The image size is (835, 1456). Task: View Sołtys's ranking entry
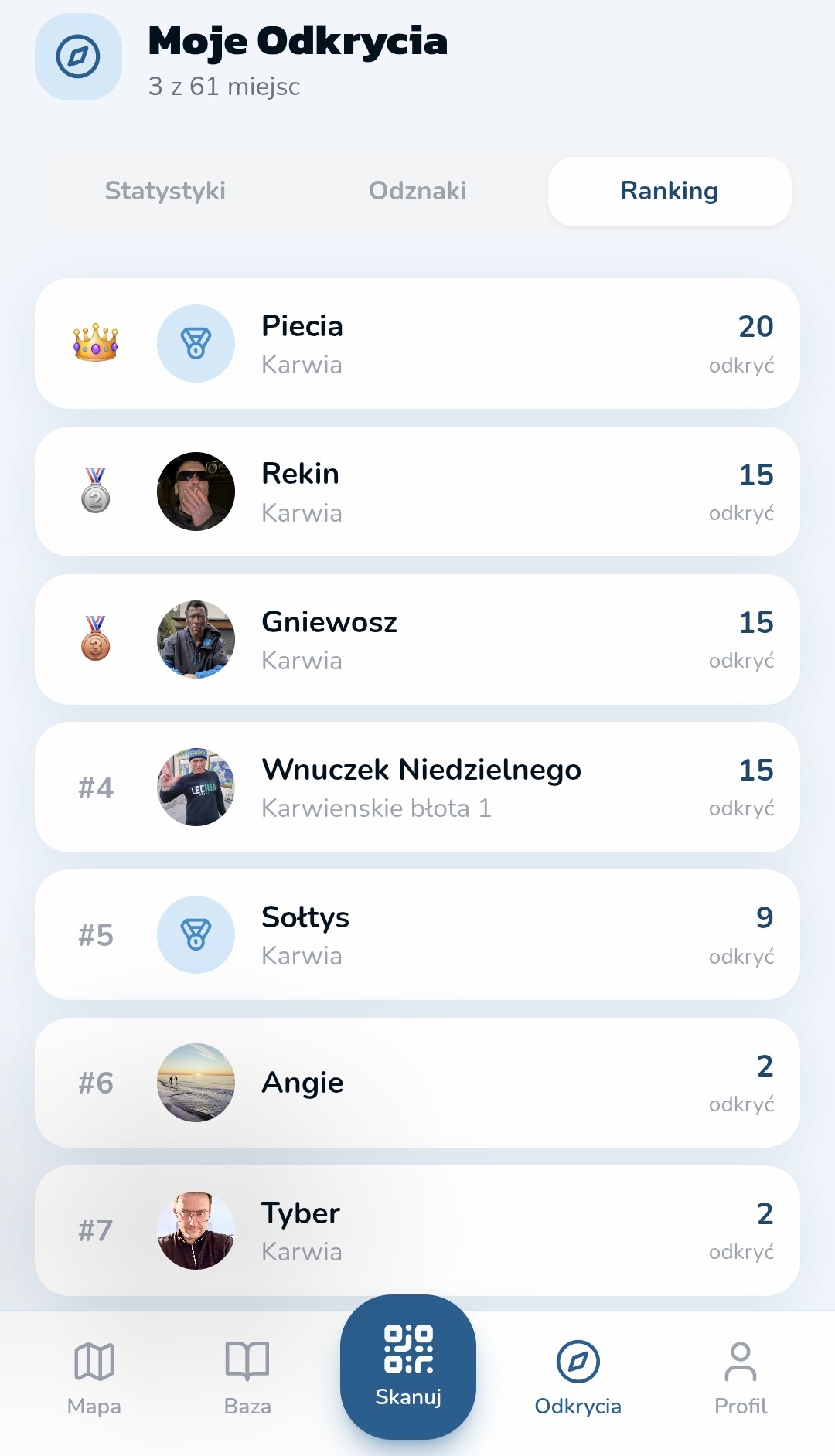[x=417, y=935]
